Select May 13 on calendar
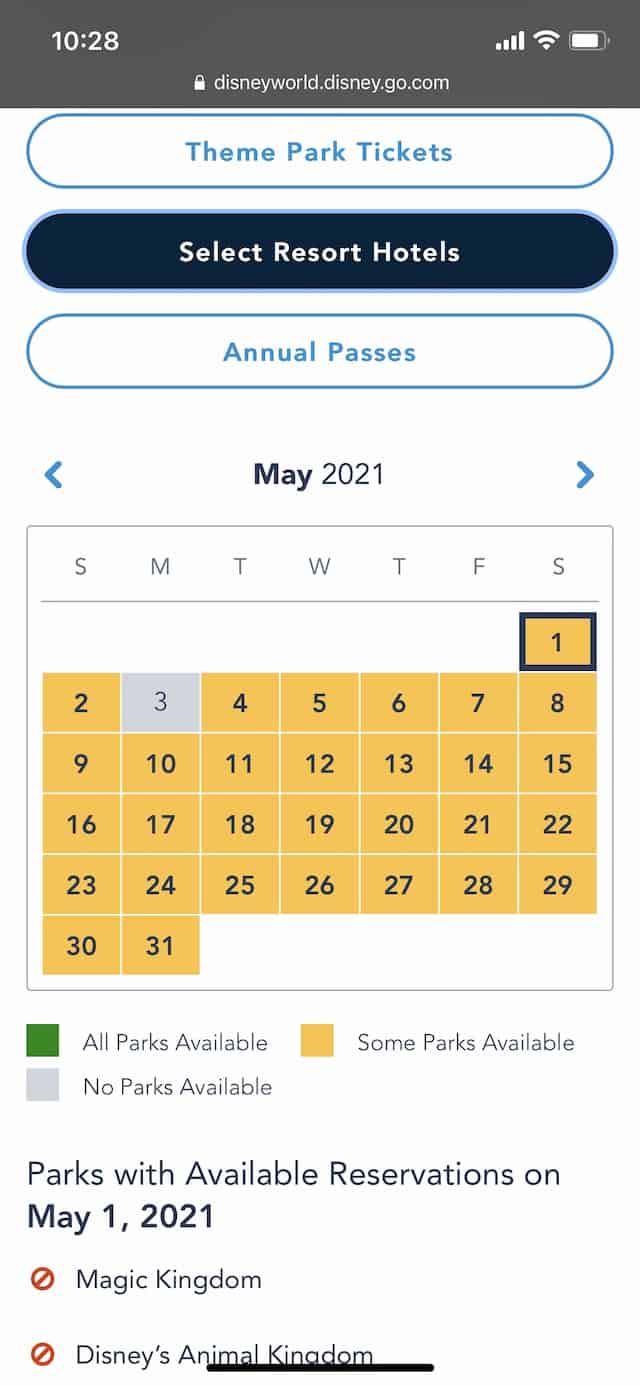 click(399, 764)
